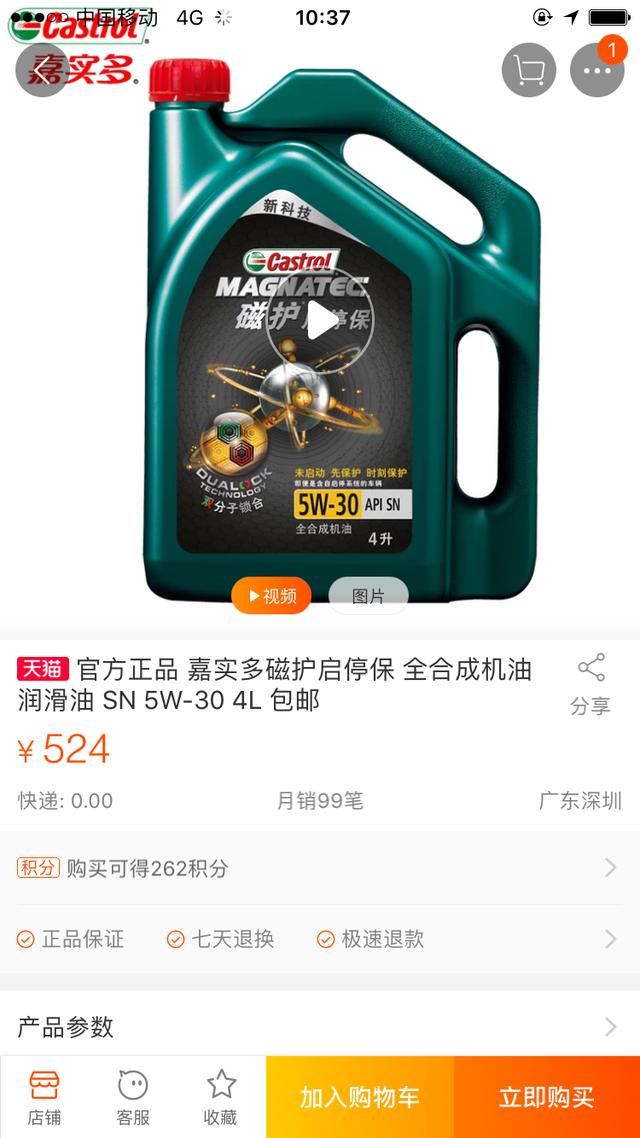Switch to the 图片 tab
The image size is (640, 1138).
pyautogui.click(x=368, y=596)
